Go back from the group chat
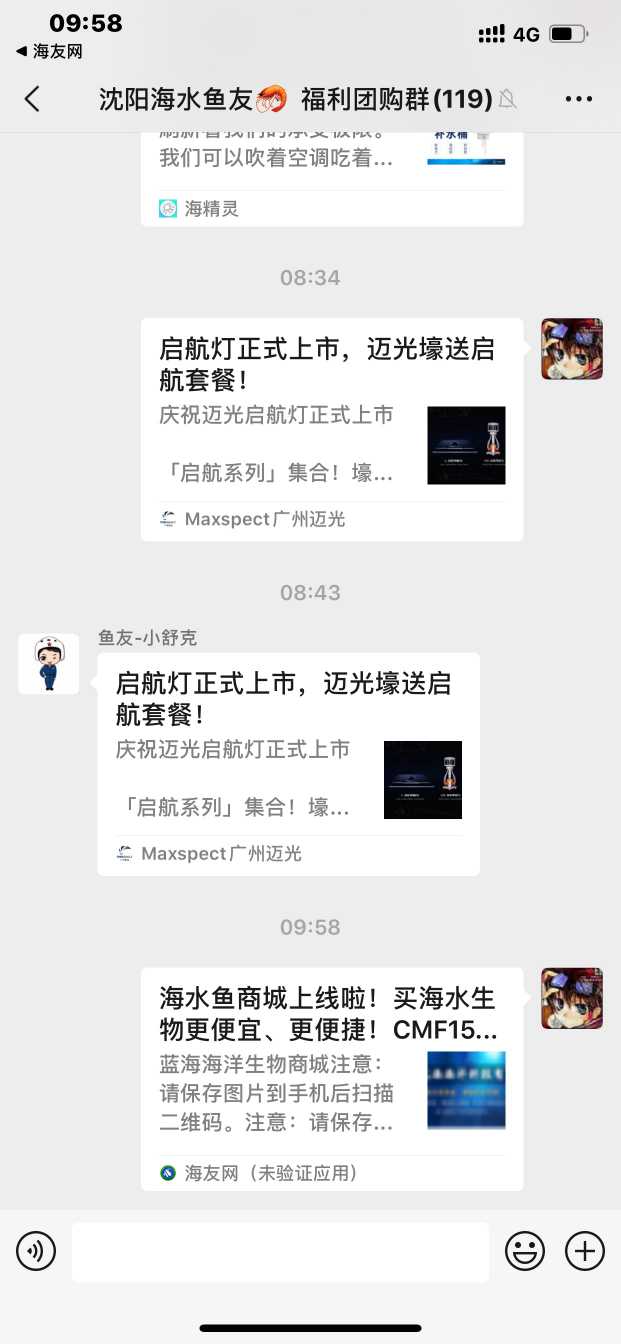The width and height of the screenshot is (621, 1344). (32, 98)
